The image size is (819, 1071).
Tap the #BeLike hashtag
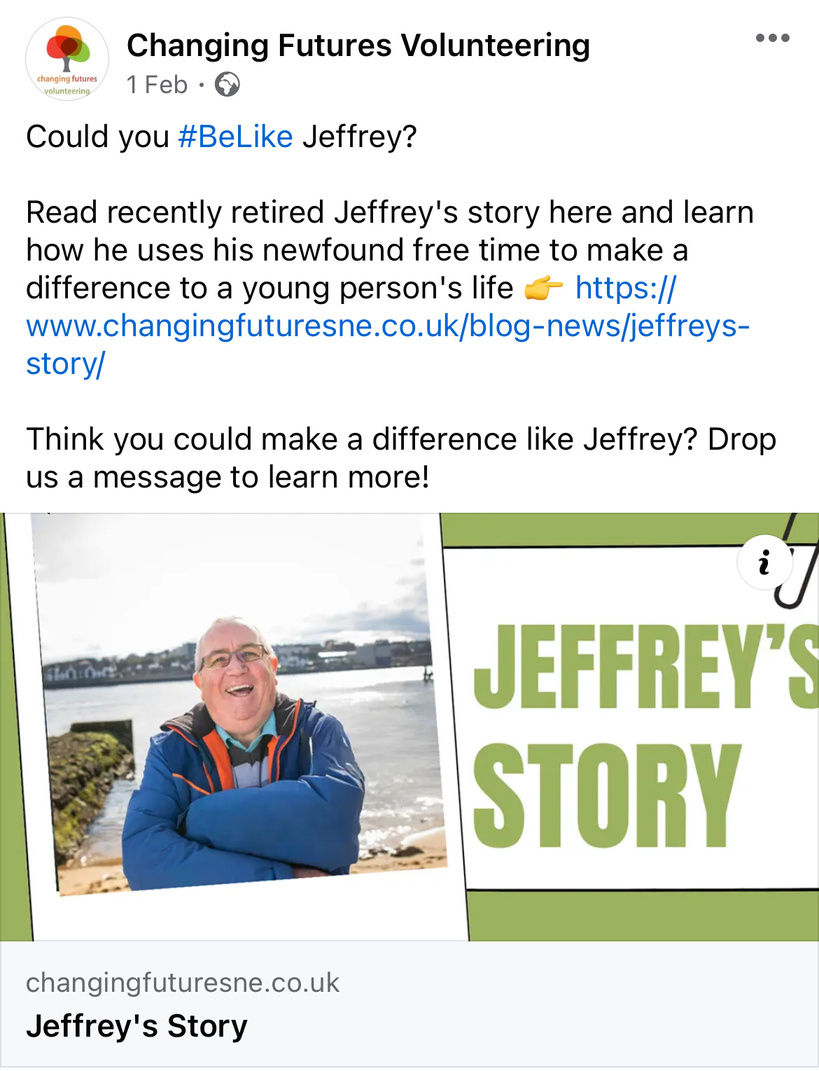click(235, 137)
